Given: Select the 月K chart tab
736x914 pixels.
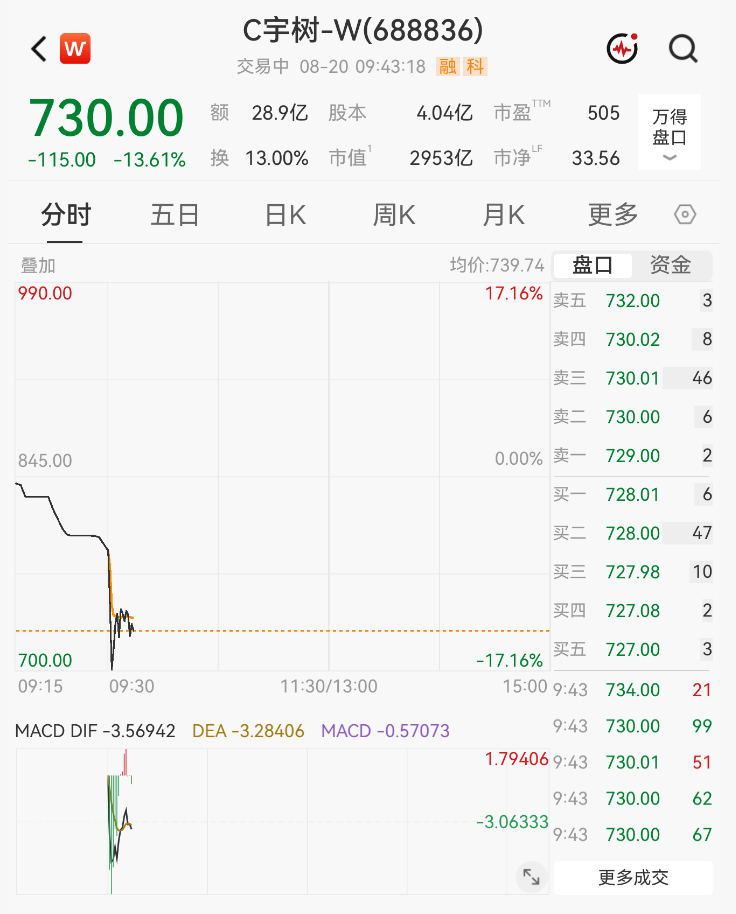Looking at the screenshot, I should click(x=503, y=215).
